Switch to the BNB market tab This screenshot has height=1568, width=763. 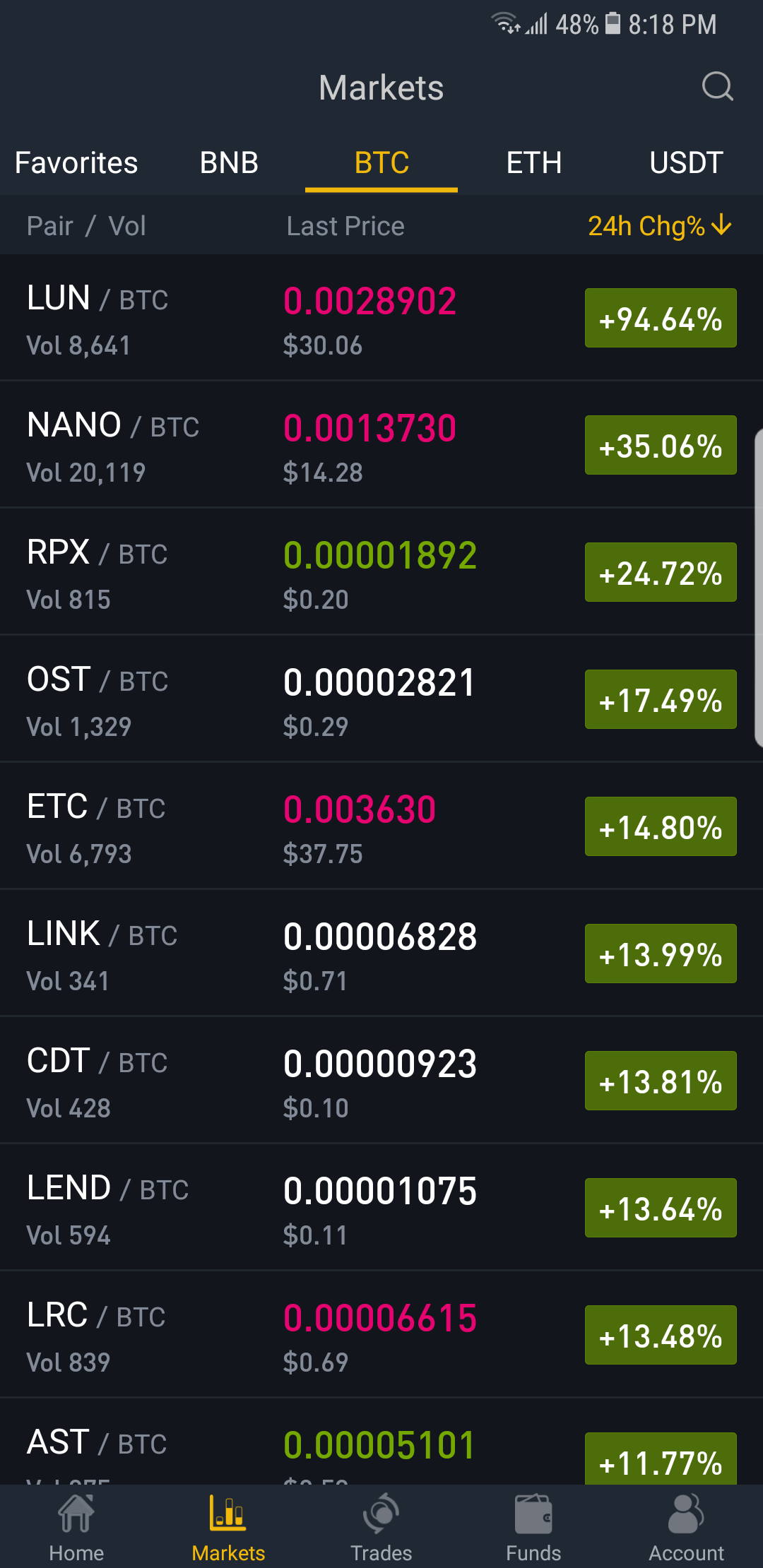pos(229,162)
